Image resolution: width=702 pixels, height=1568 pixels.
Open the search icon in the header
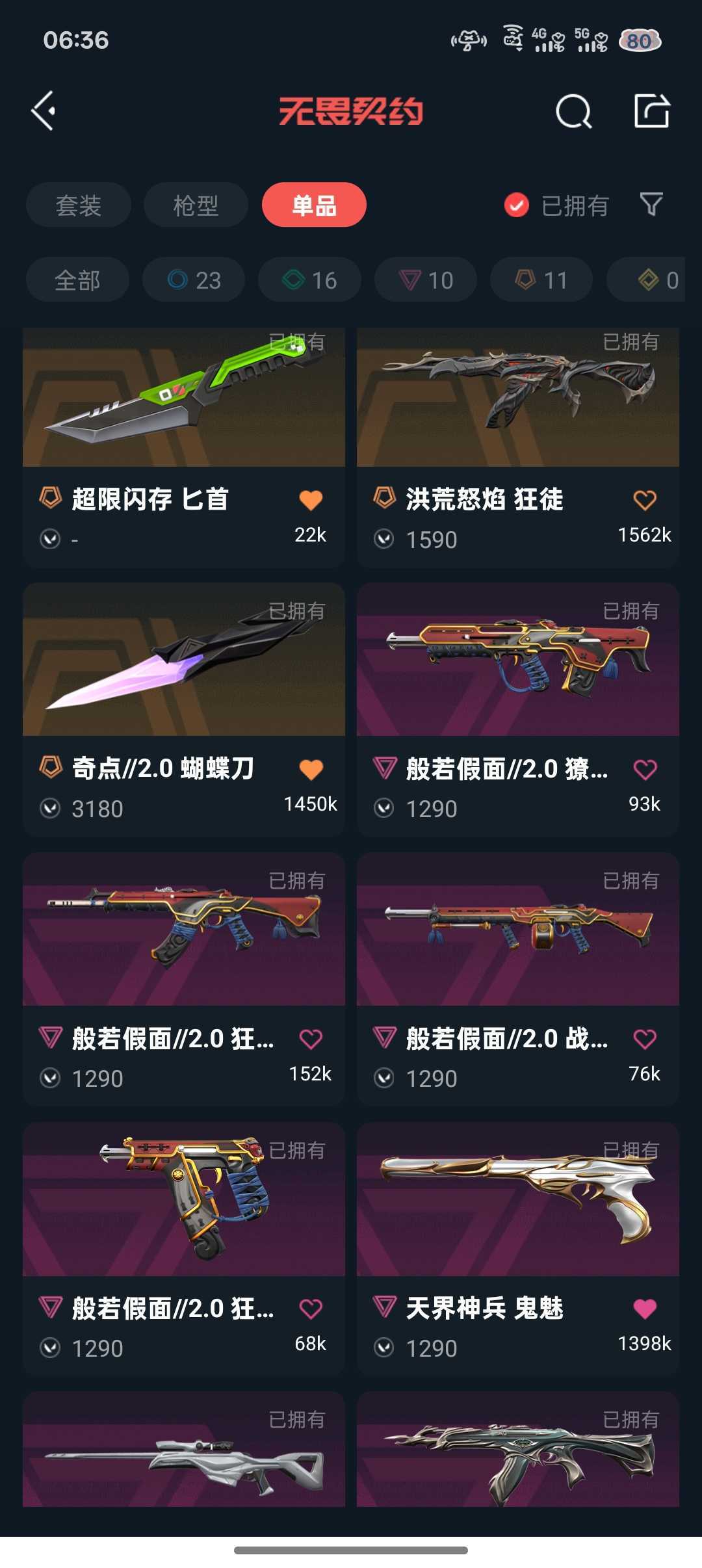tap(573, 112)
